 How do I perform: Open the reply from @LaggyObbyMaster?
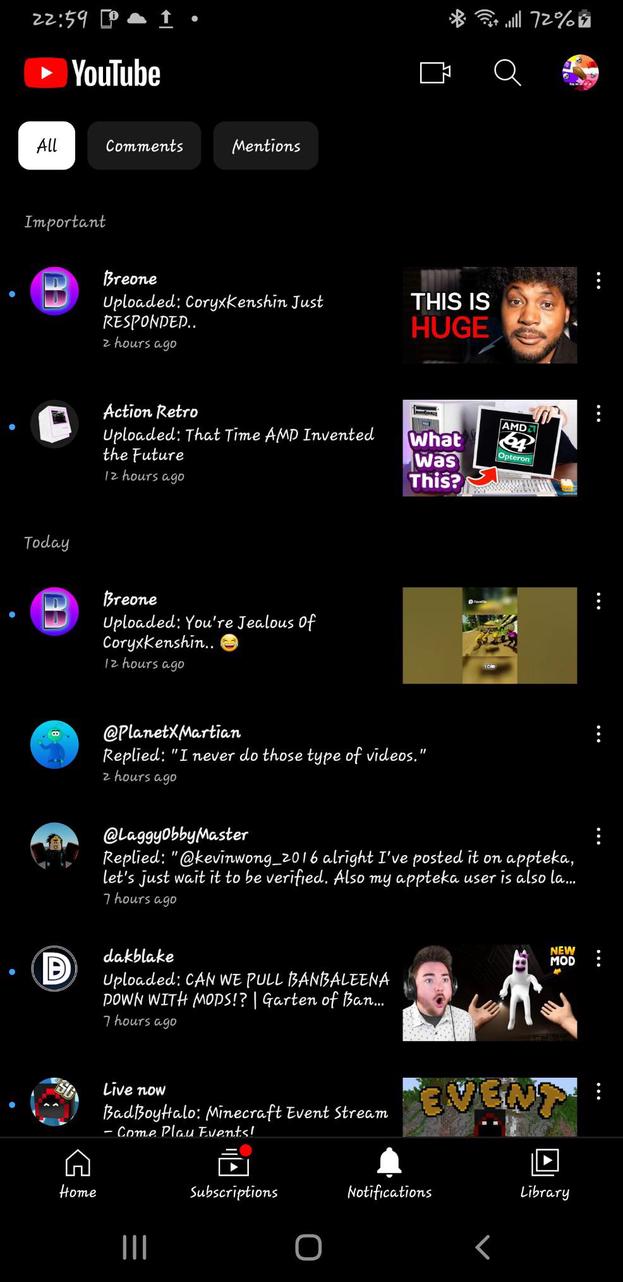point(300,866)
